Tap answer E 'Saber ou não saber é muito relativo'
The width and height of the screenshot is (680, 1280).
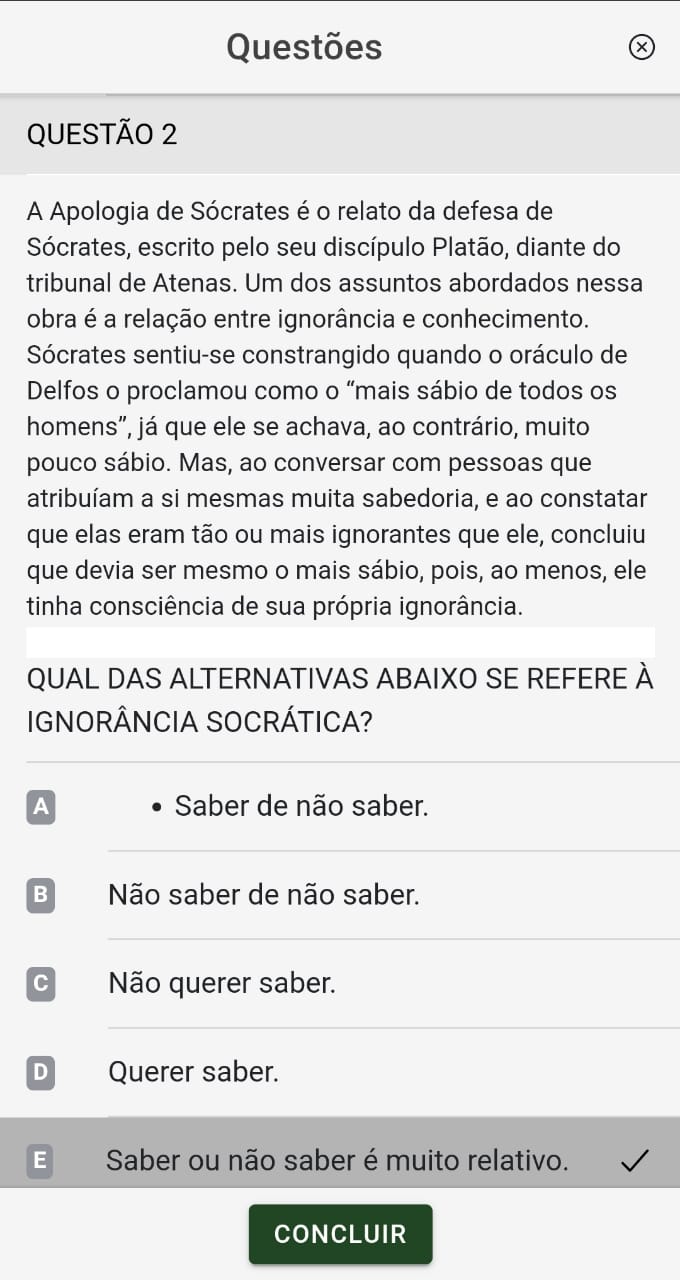pos(337,1160)
